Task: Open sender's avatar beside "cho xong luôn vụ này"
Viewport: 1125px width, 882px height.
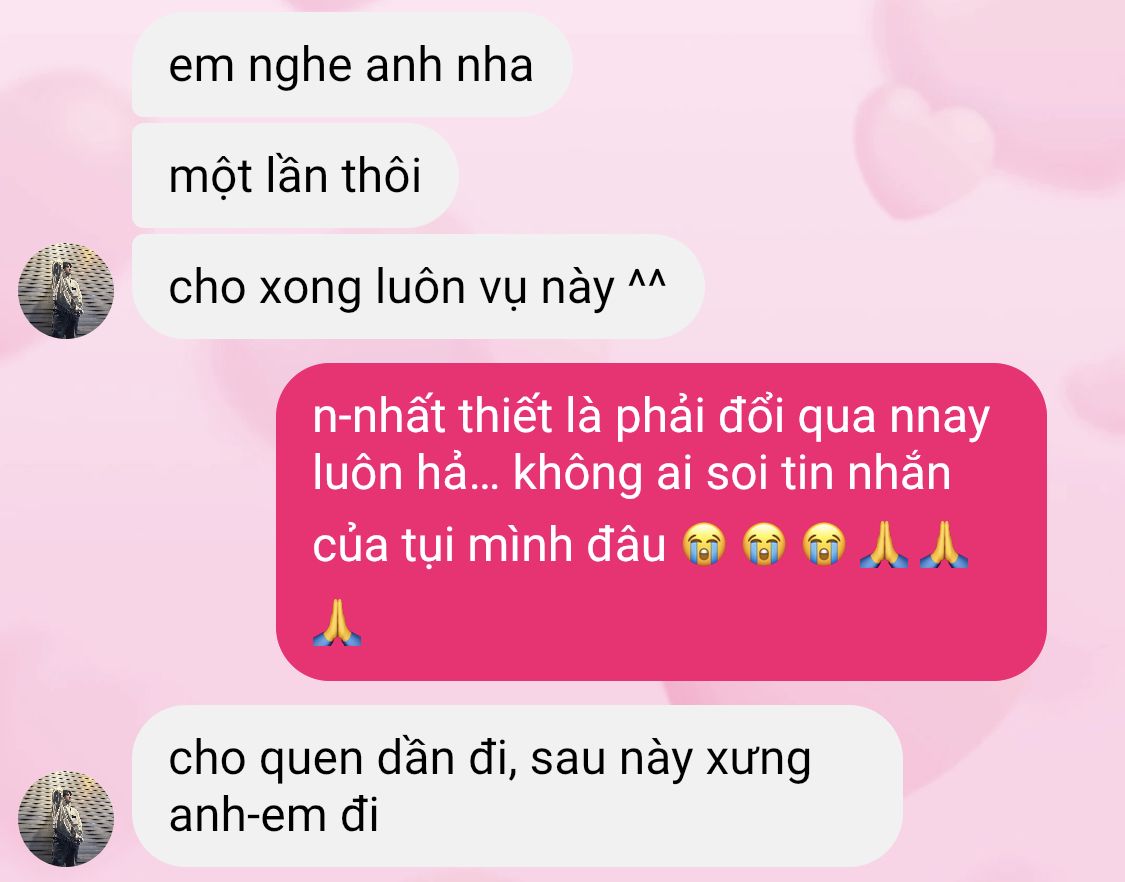Action: click(x=66, y=290)
